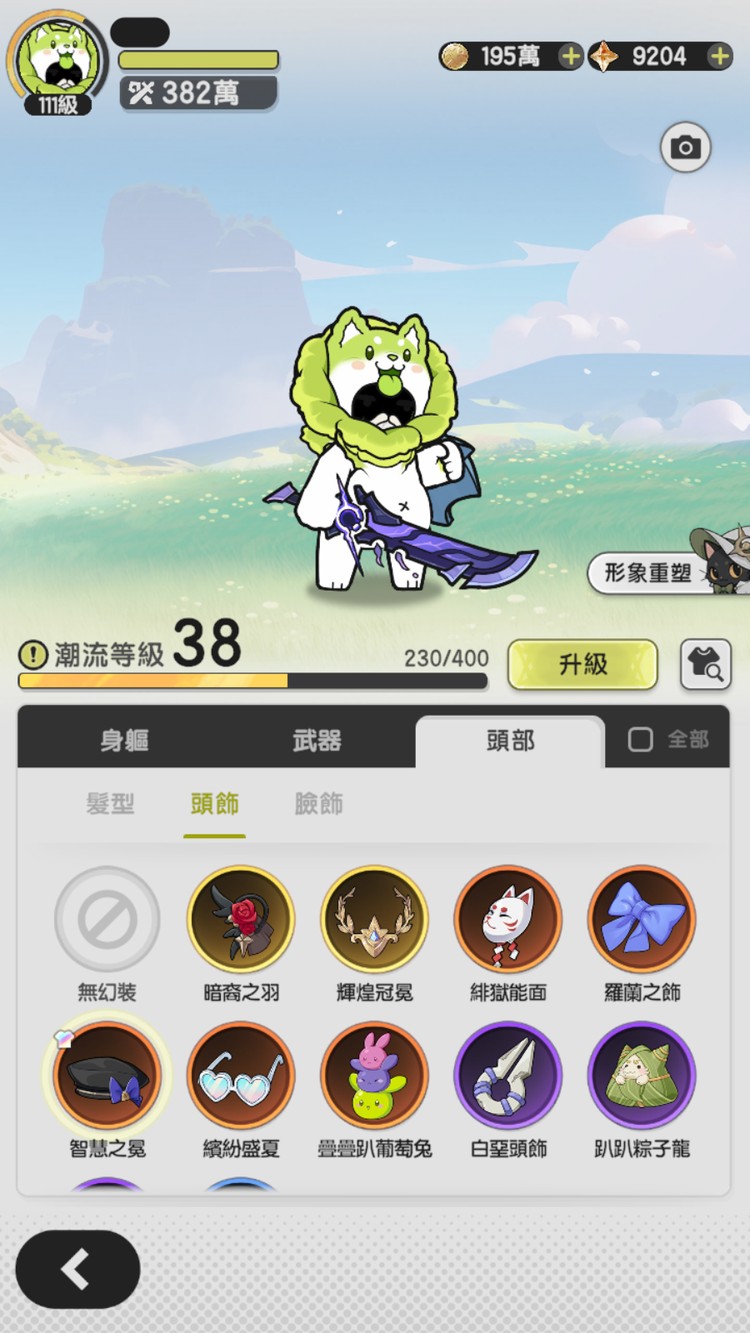This screenshot has width=750, height=1333.
Task: Tap the camera screenshot icon
Action: [685, 148]
